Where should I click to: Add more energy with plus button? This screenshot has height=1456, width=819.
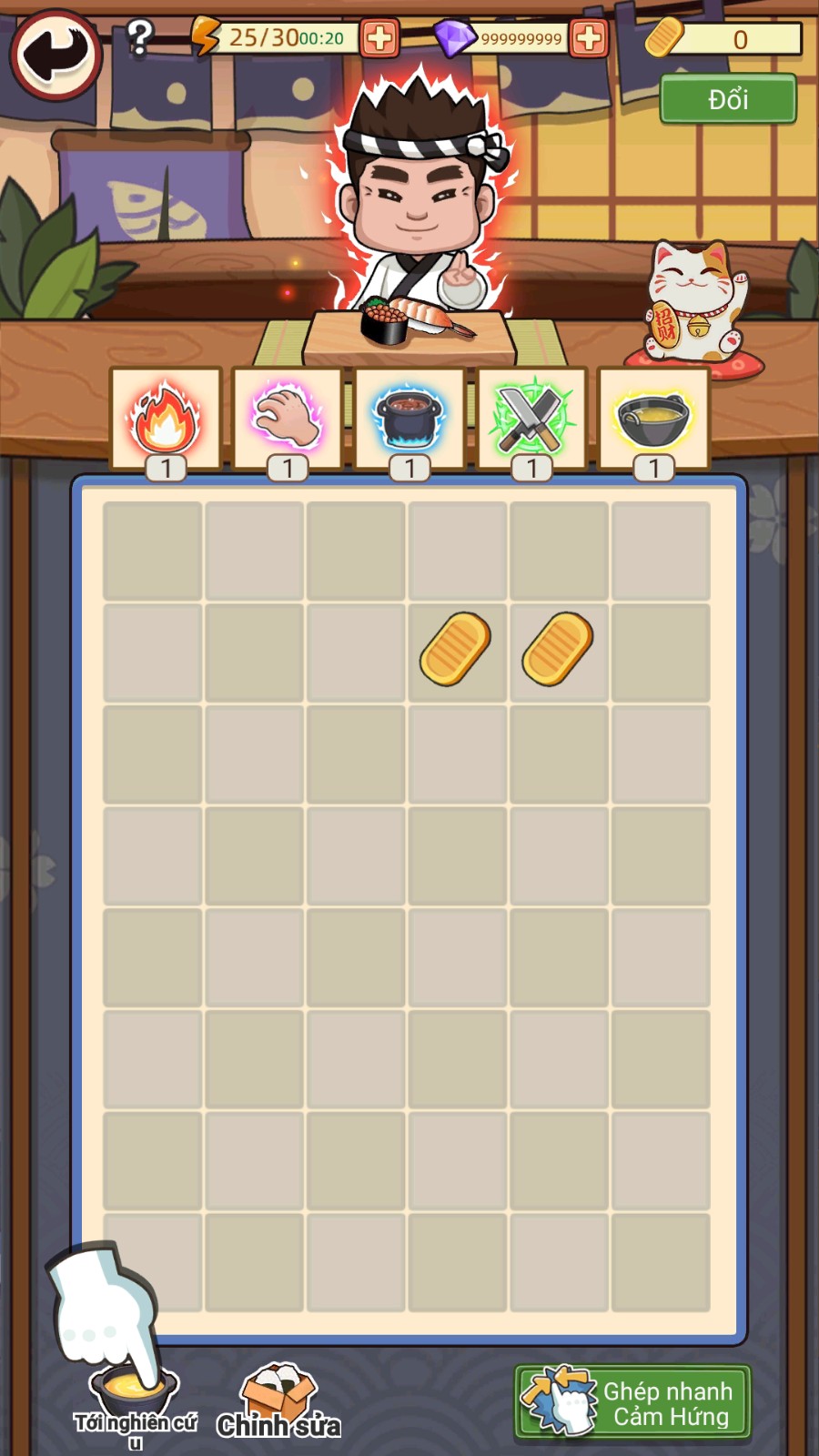(x=379, y=38)
